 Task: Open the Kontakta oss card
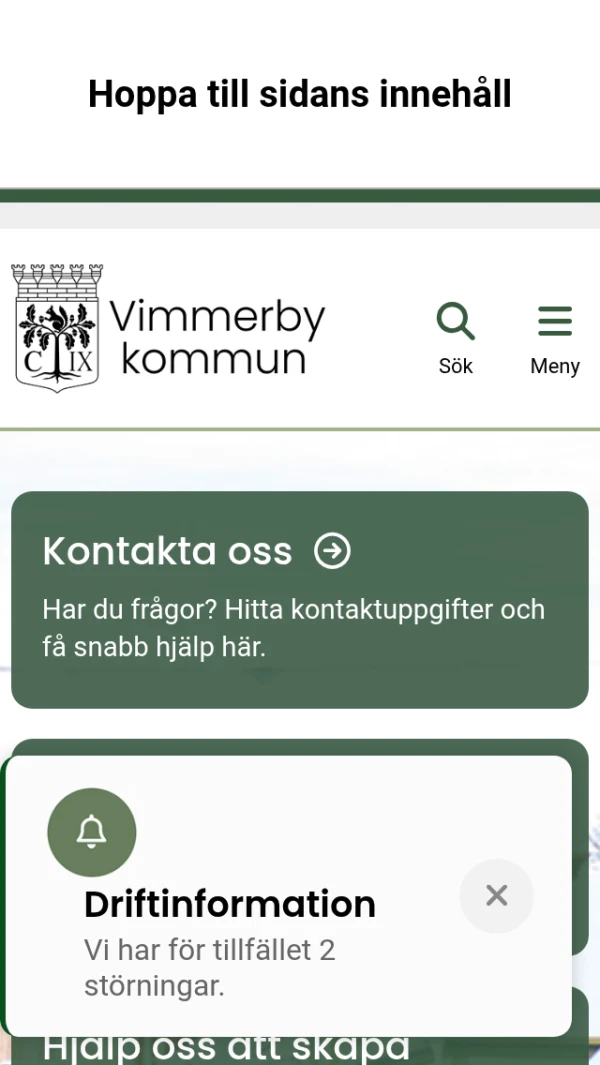[299, 599]
